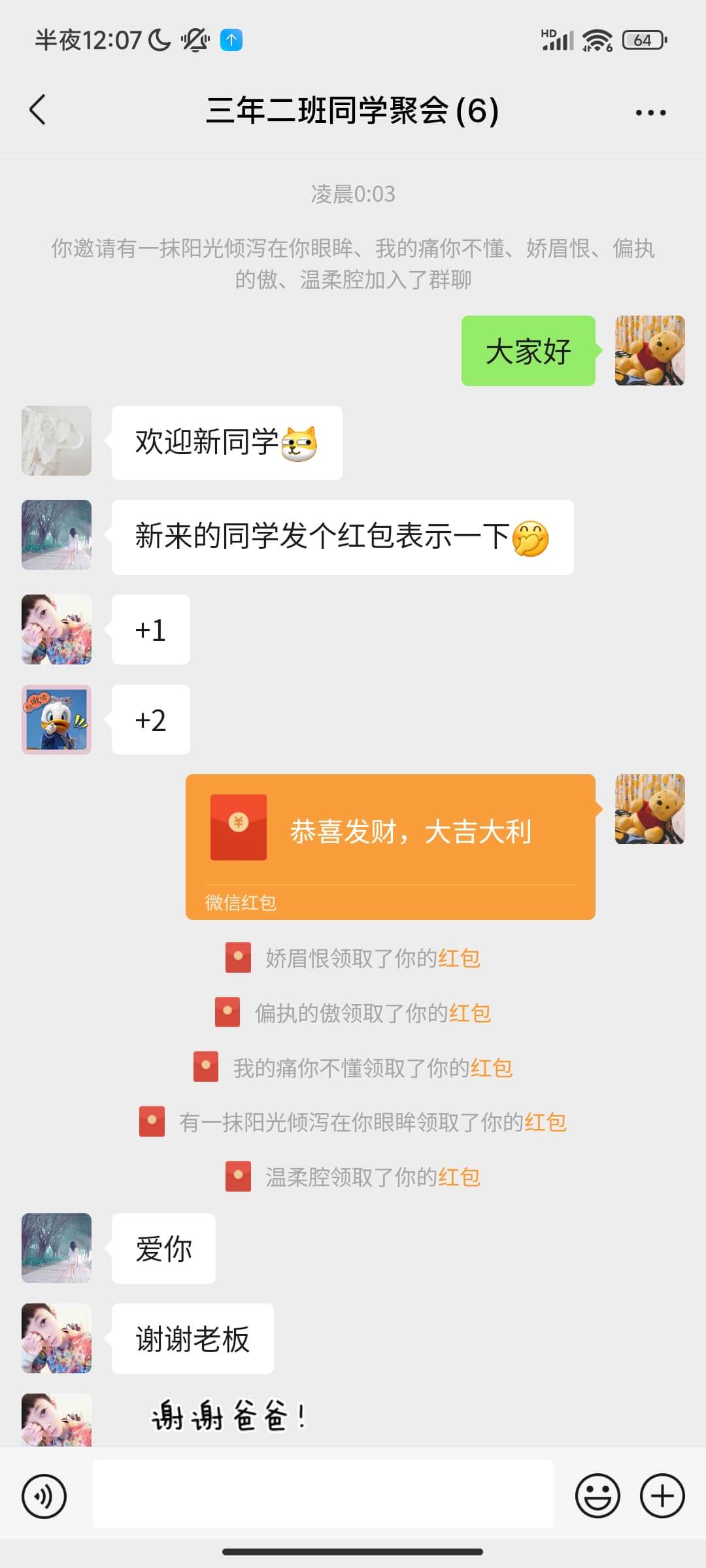Image resolution: width=706 pixels, height=1568 pixels.
Task: Tap 红包 link in 有一抹阳光倾泻在你眼眸's notice
Action: coord(545,1122)
